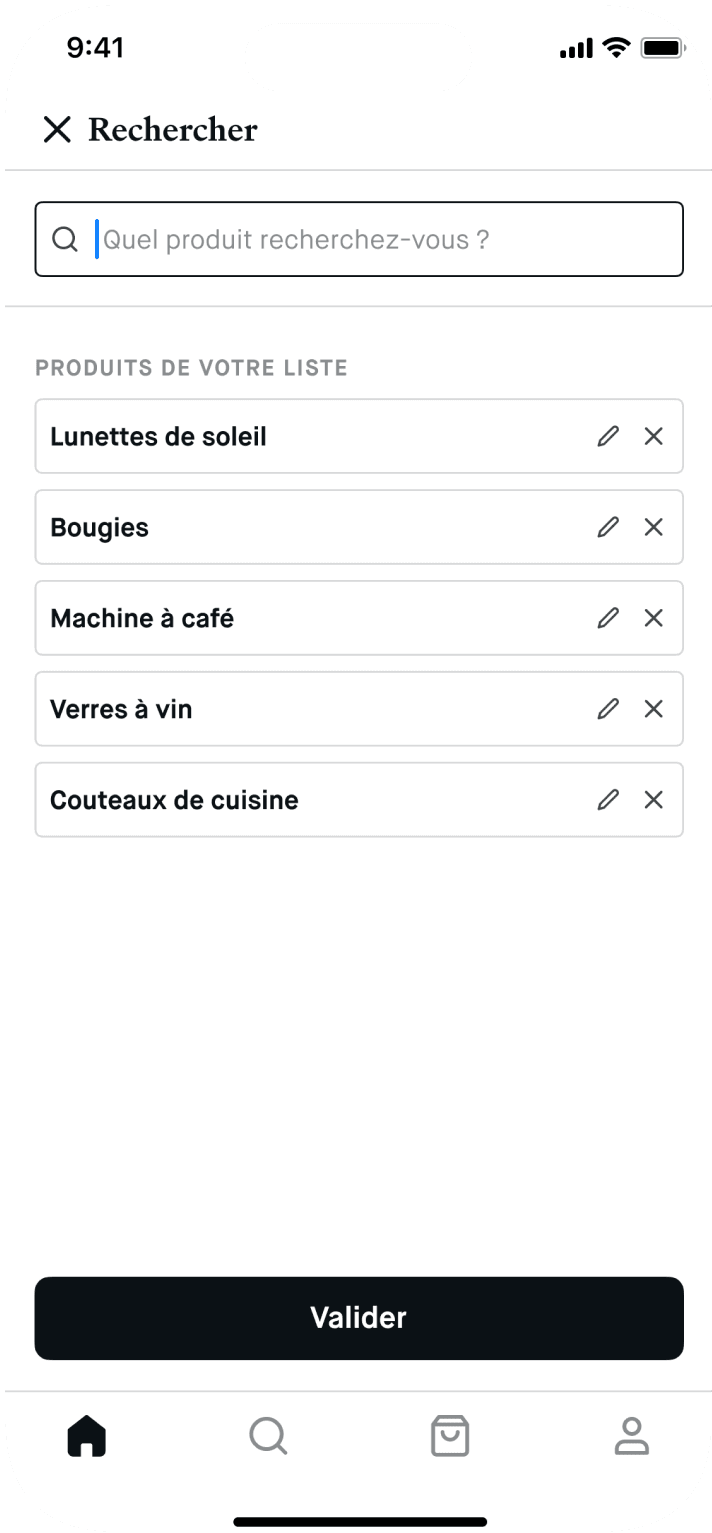Delete Bougies from the list
Screen dimensions: 712x1533
pos(654,527)
